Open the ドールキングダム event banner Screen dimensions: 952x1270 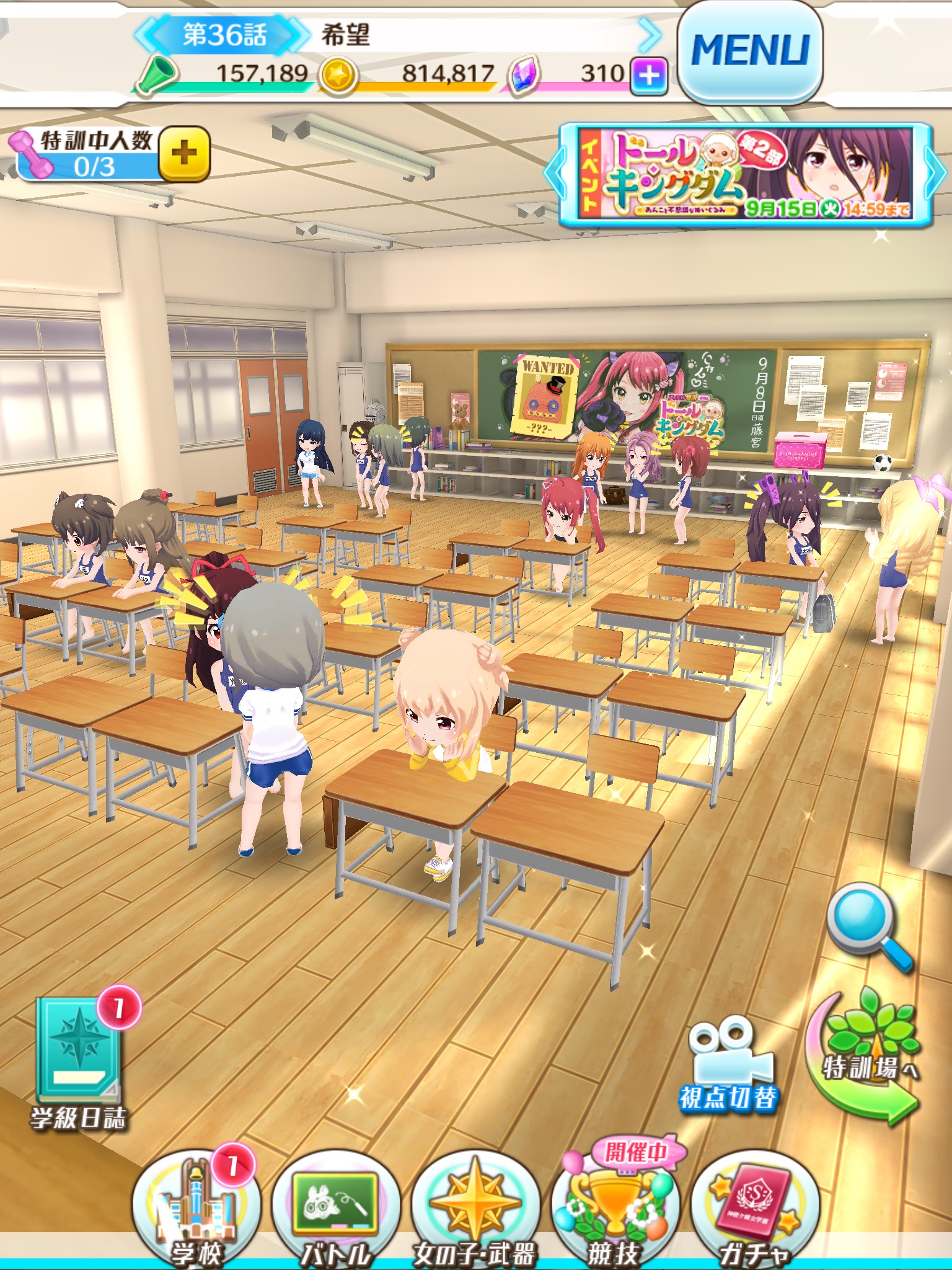pyautogui.click(x=745, y=174)
